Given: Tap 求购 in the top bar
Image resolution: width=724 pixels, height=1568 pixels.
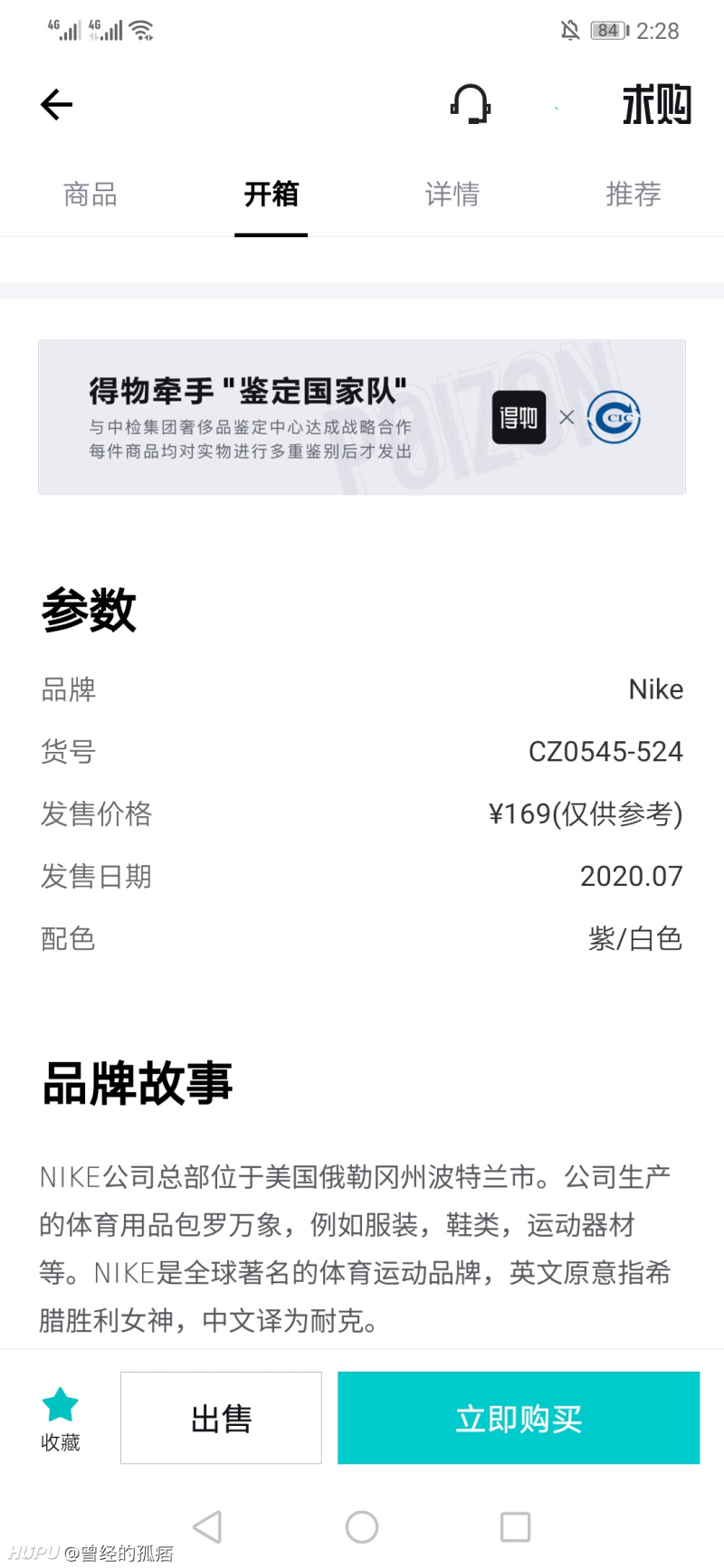Looking at the screenshot, I should tap(656, 104).
